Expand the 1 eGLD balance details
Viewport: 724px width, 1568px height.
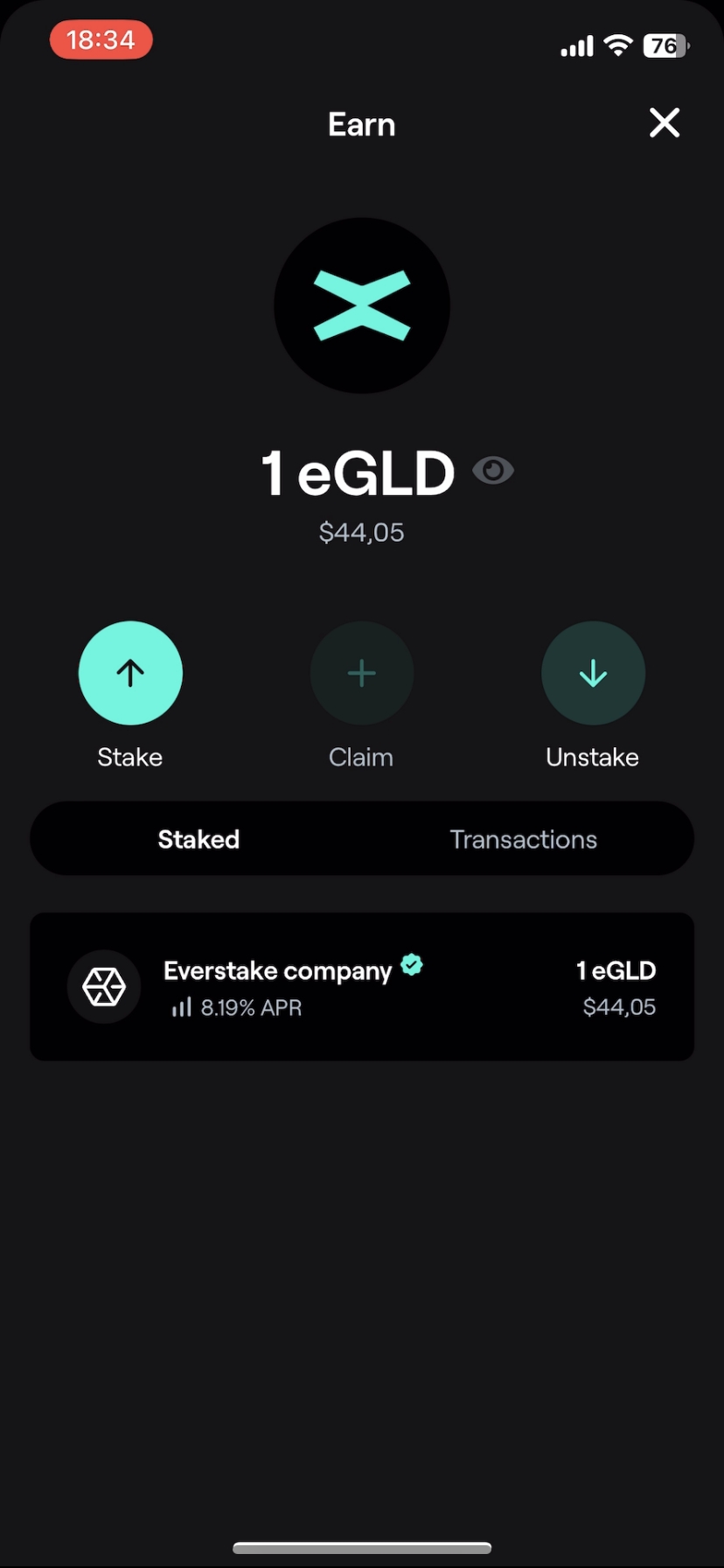358,471
